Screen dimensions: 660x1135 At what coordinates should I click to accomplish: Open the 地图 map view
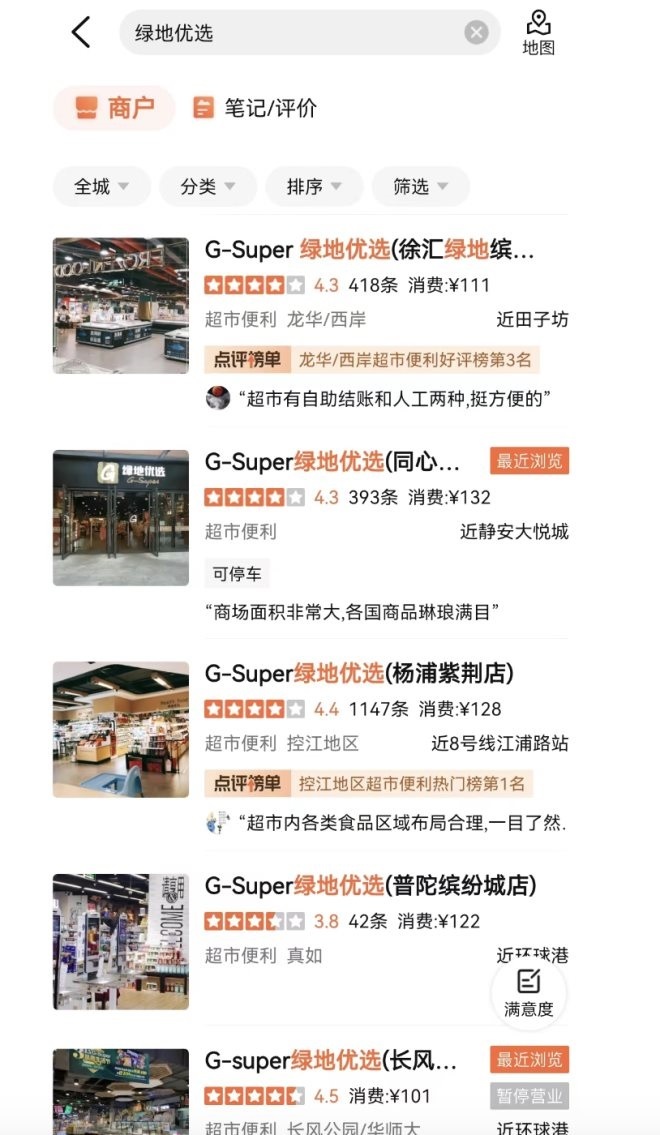click(538, 33)
